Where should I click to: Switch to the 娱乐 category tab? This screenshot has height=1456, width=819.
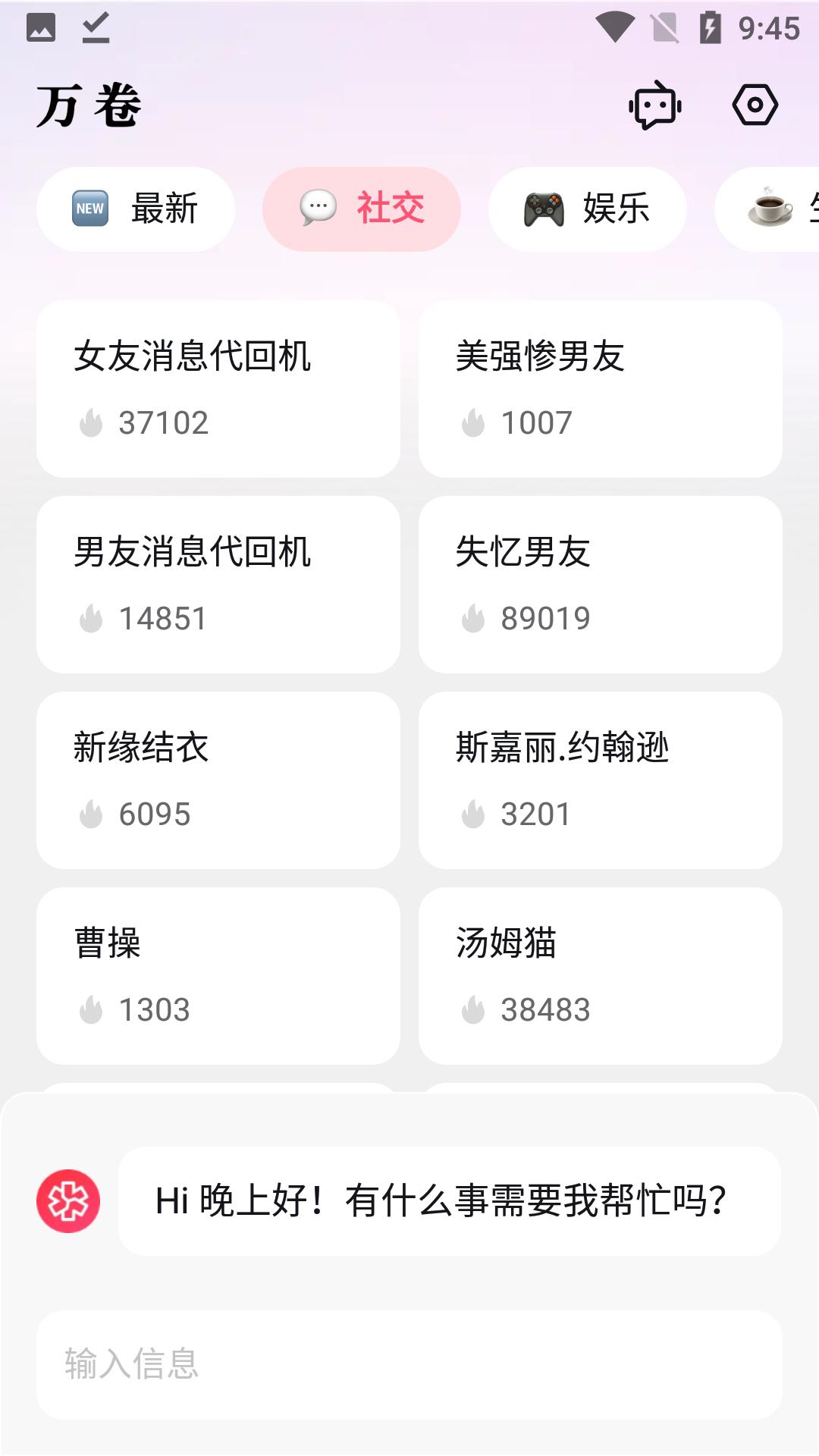tap(588, 209)
